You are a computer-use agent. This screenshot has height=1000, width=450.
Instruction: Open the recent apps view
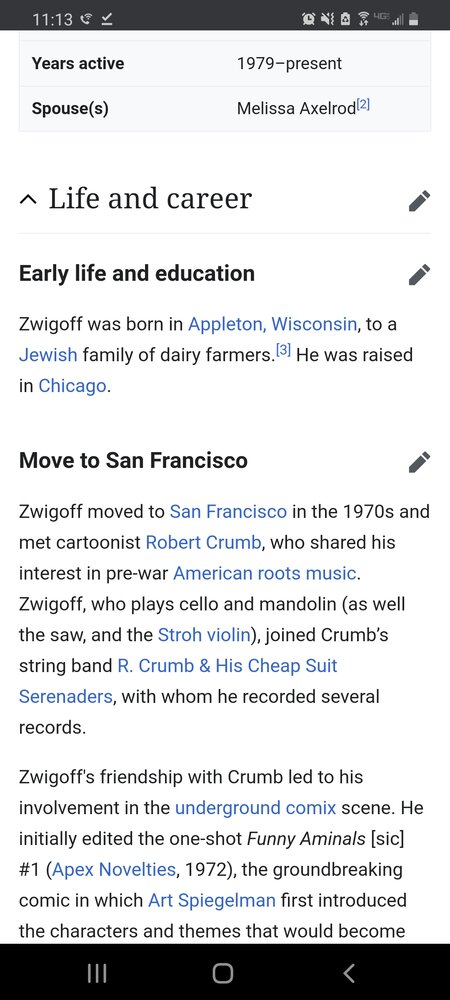tap(96, 973)
